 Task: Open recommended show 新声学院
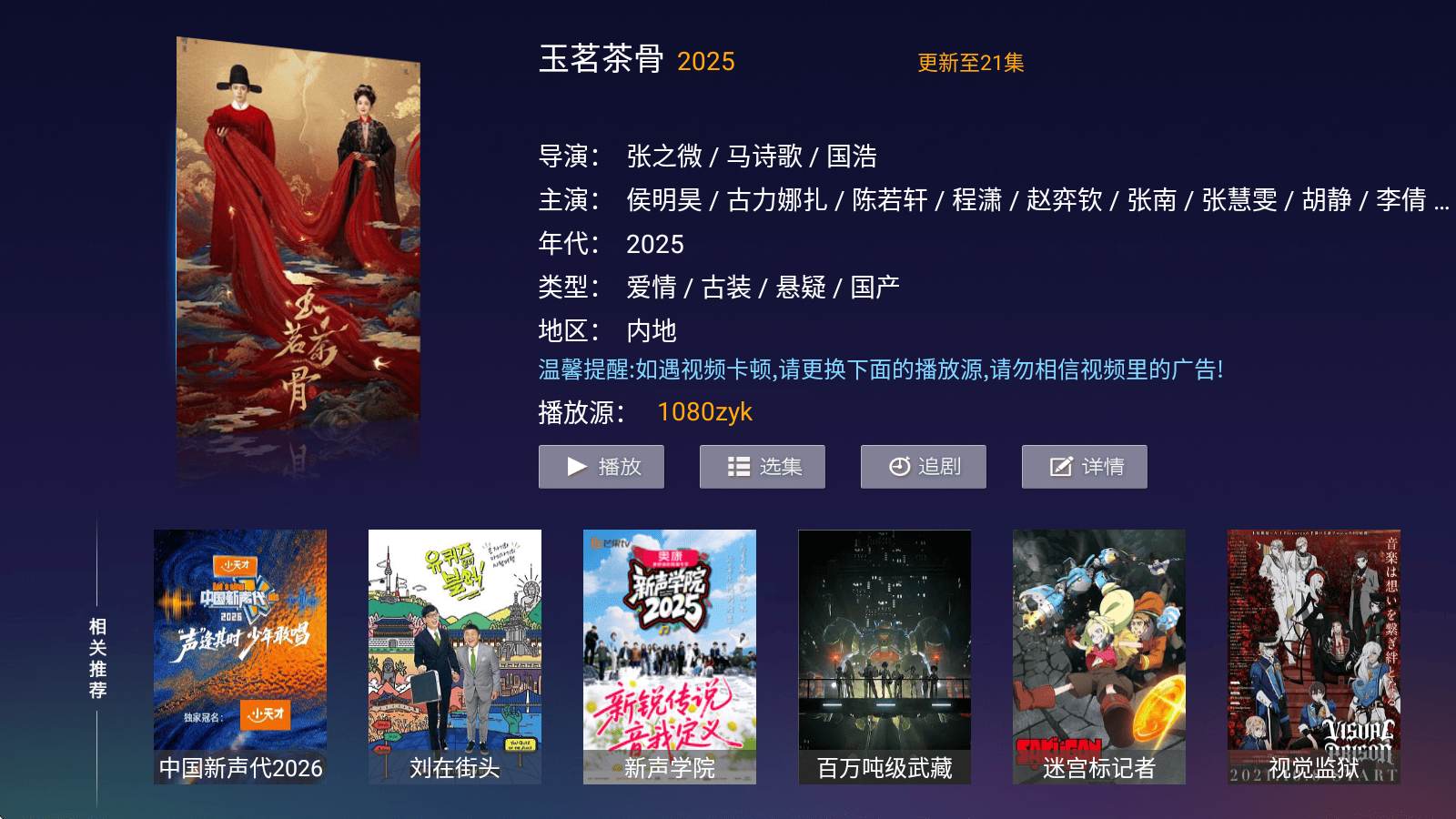click(670, 656)
